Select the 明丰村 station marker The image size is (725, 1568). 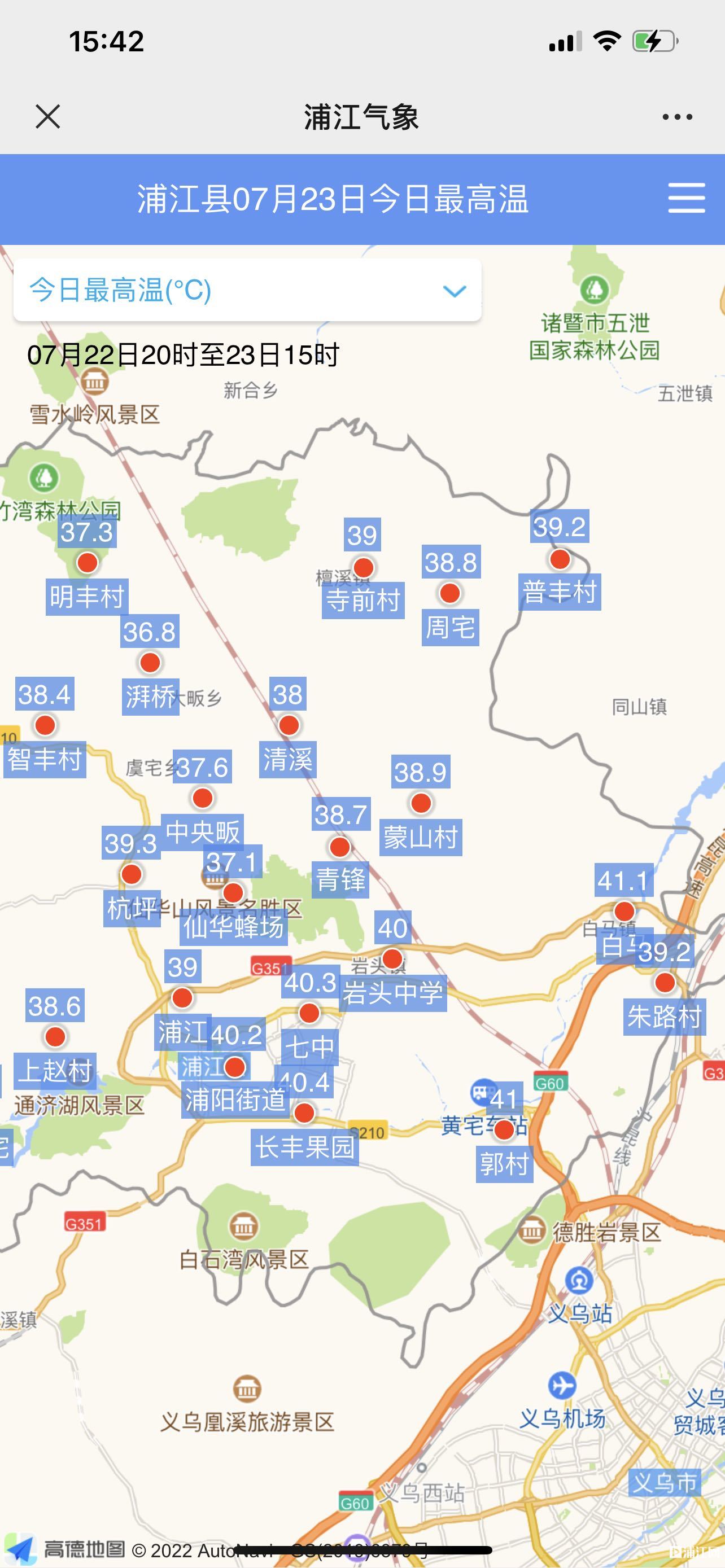click(x=88, y=562)
